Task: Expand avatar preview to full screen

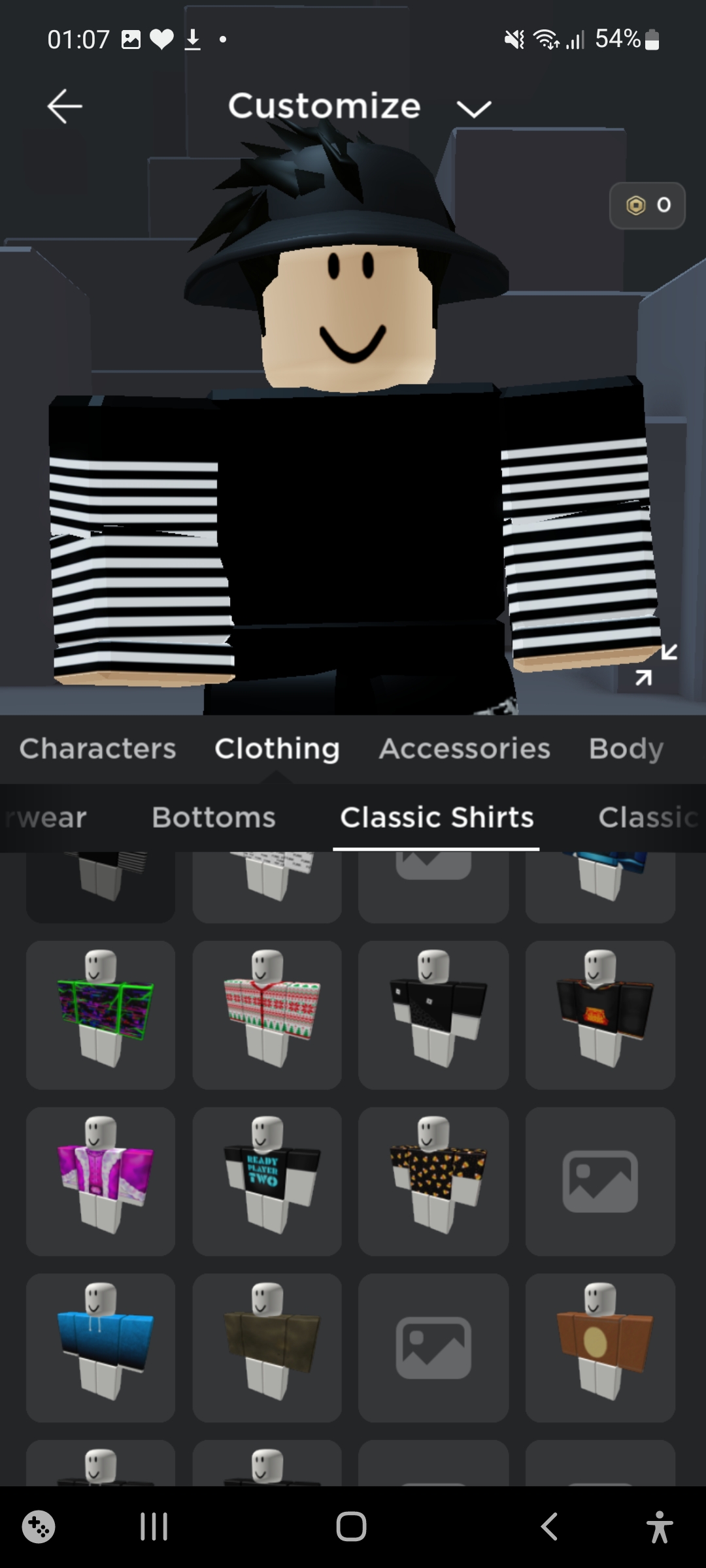Action: 656,664
